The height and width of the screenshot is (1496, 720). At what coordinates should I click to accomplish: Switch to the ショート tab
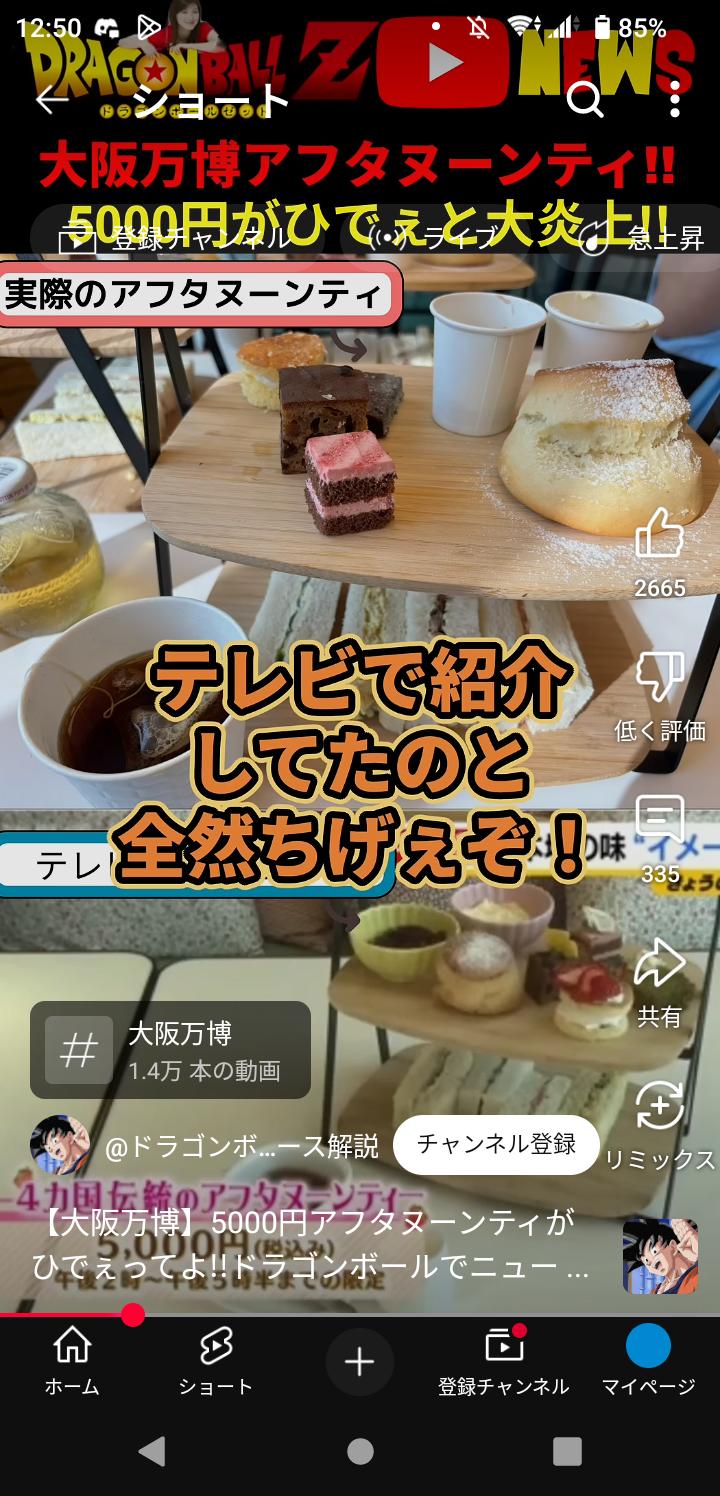coord(216,1360)
